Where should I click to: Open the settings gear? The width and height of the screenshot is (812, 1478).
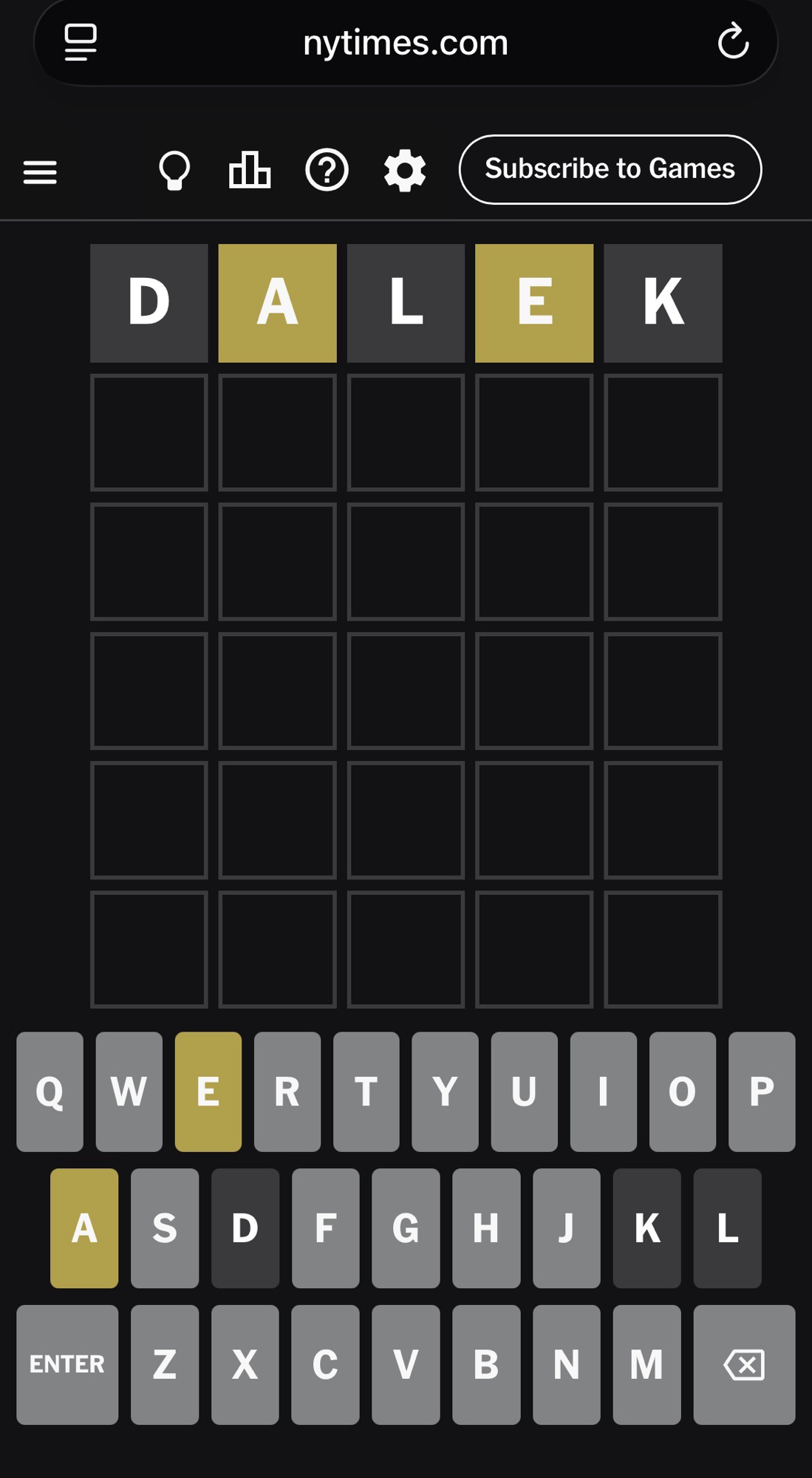point(405,171)
